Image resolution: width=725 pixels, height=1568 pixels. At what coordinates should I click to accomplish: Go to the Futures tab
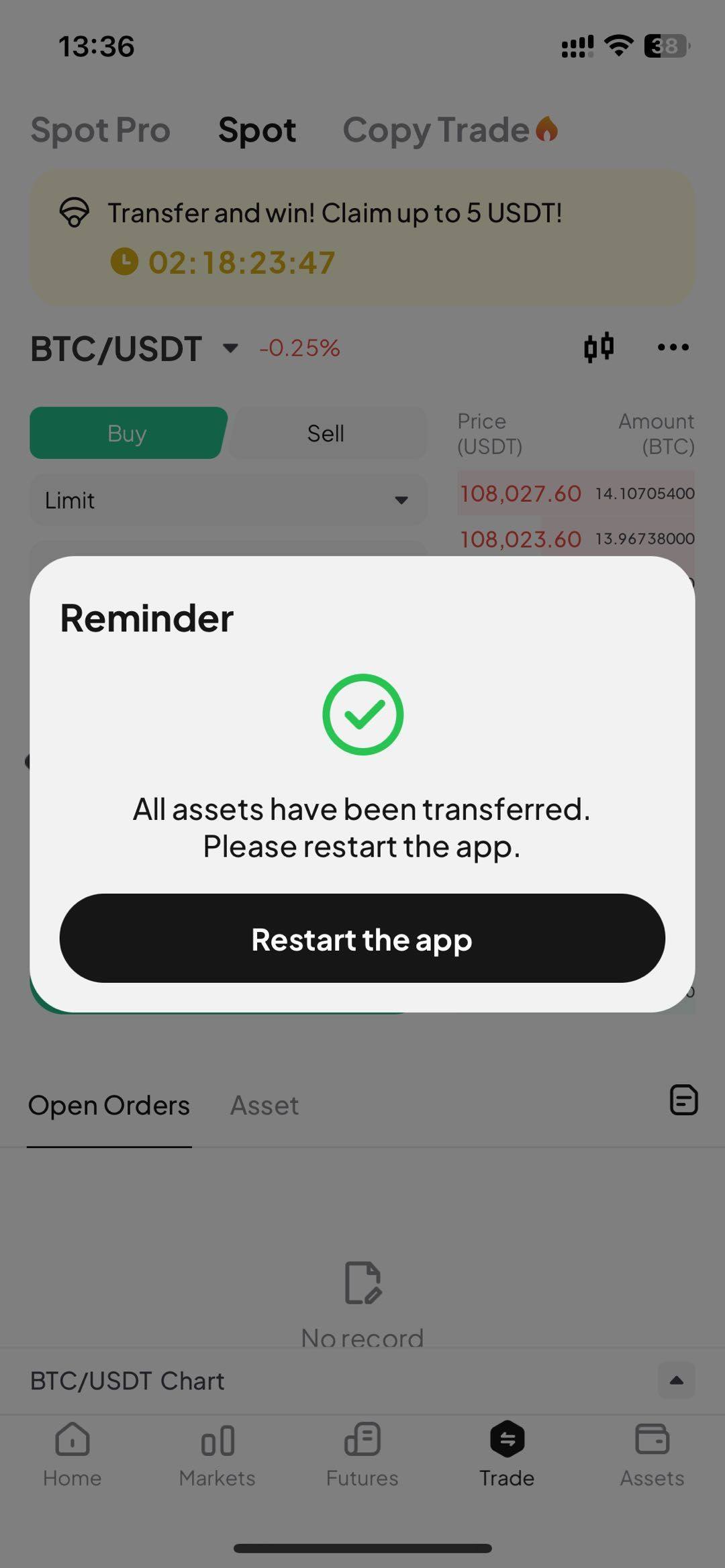pyautogui.click(x=362, y=1455)
